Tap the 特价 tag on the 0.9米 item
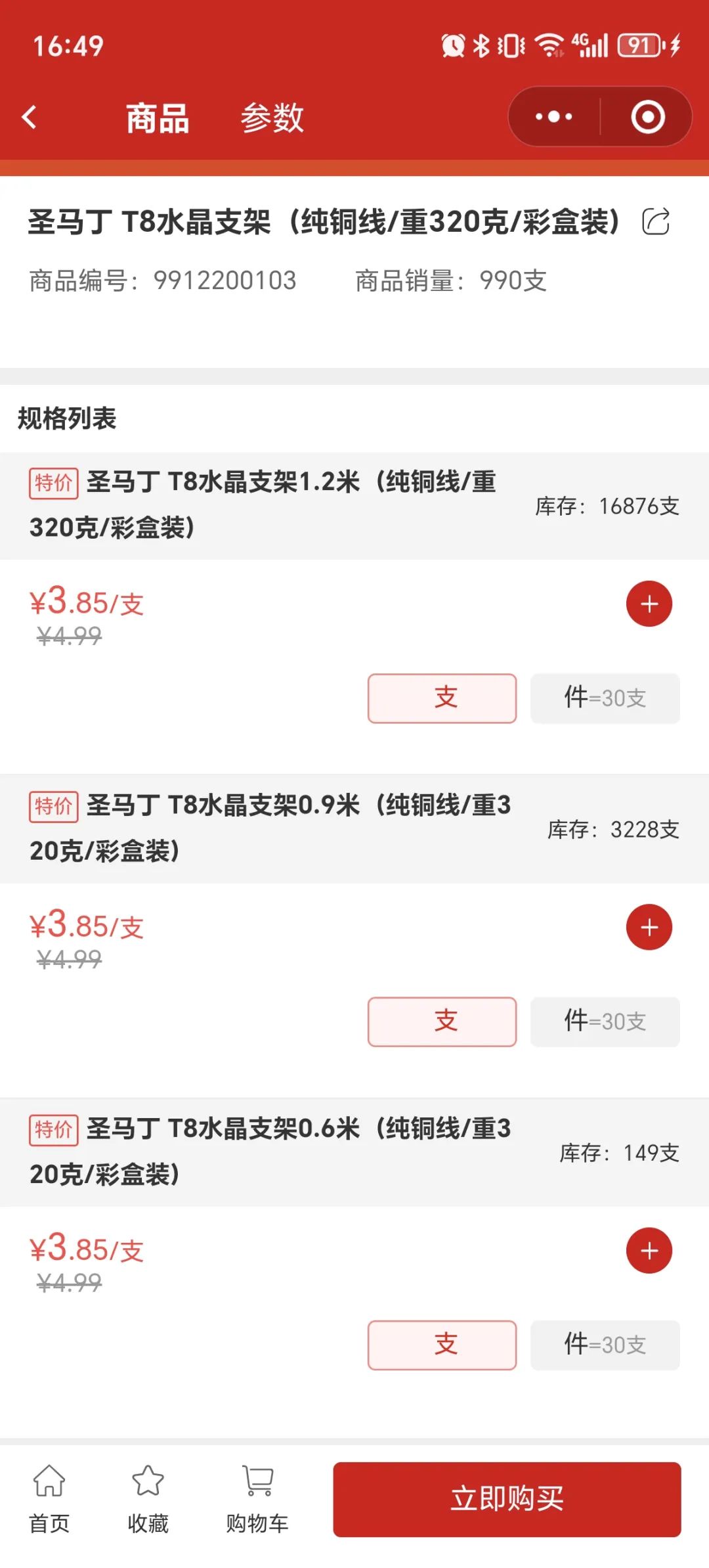 (54, 808)
